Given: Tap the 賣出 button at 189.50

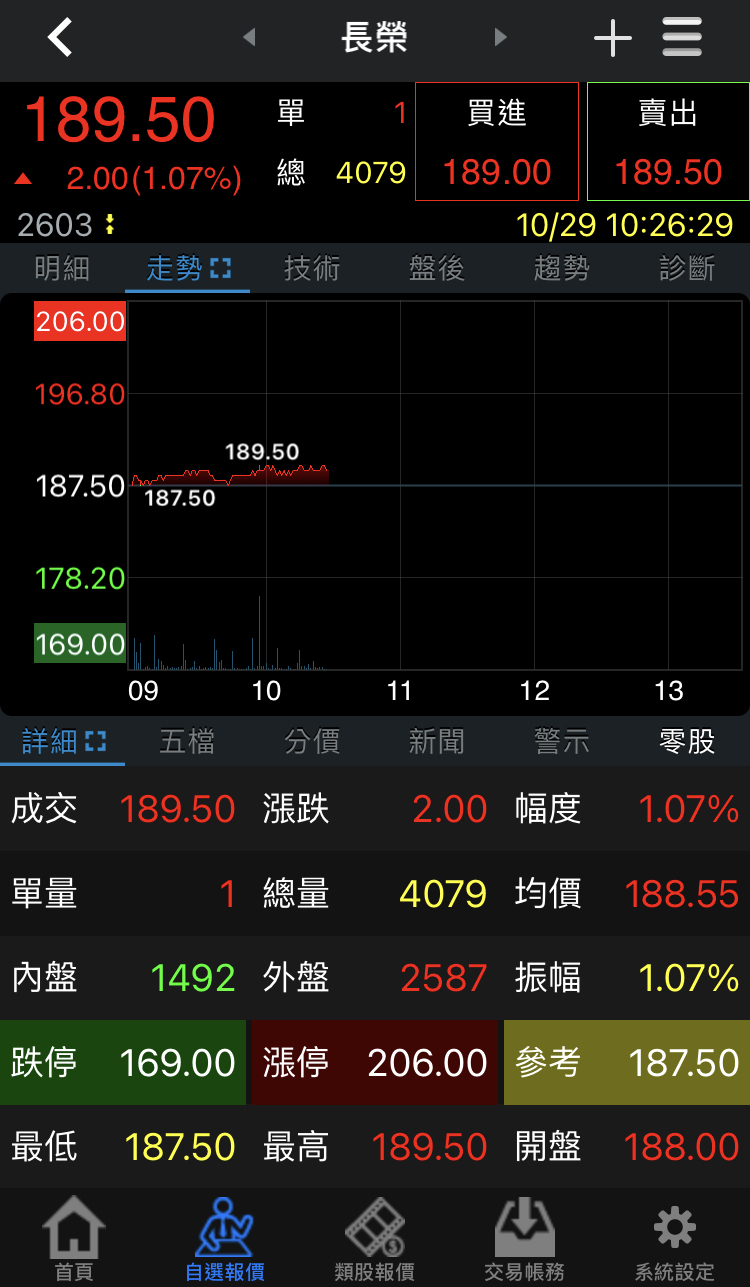Looking at the screenshot, I should click(x=668, y=142).
